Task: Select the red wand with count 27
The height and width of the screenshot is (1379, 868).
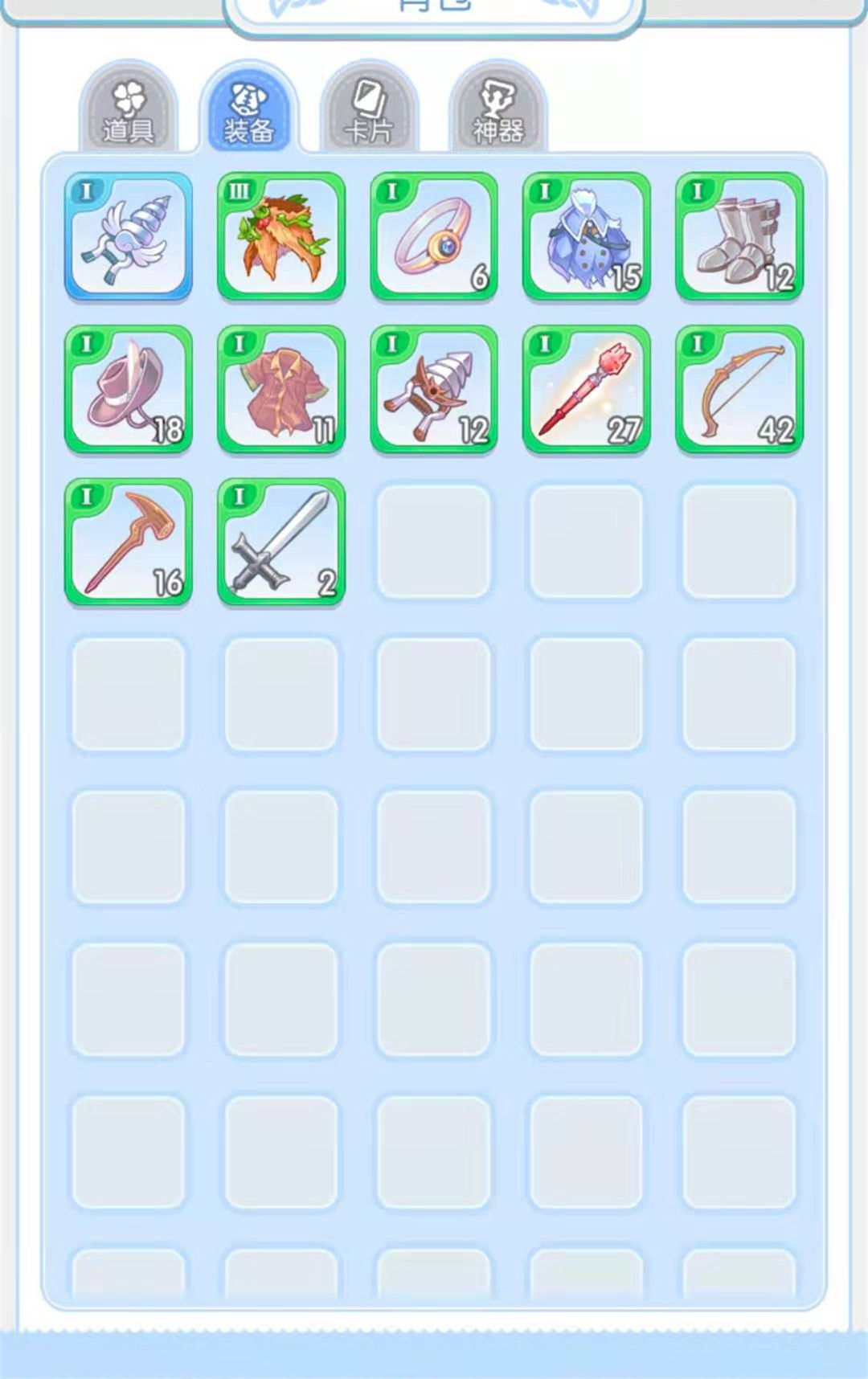Action: click(587, 389)
